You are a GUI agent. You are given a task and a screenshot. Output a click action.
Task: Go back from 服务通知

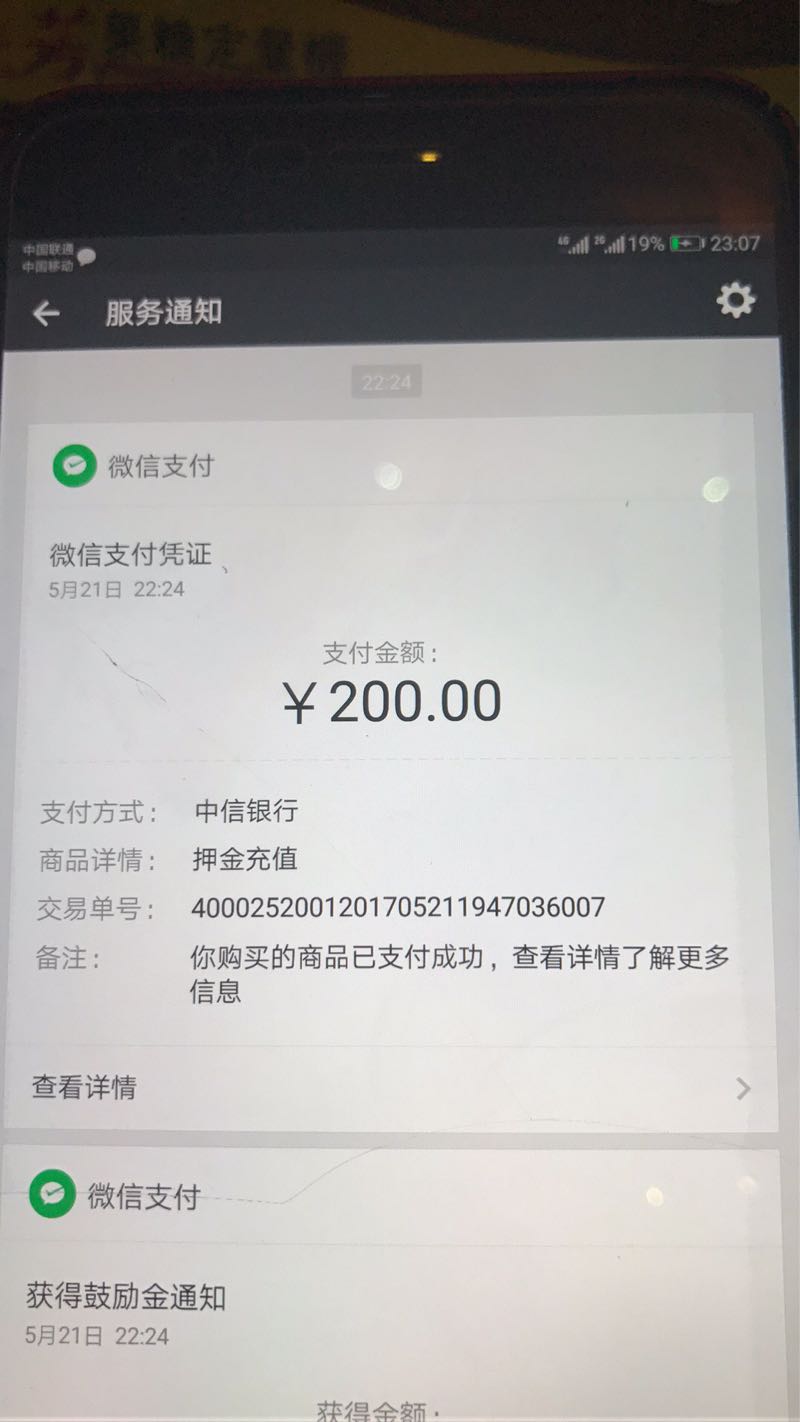coord(46,314)
